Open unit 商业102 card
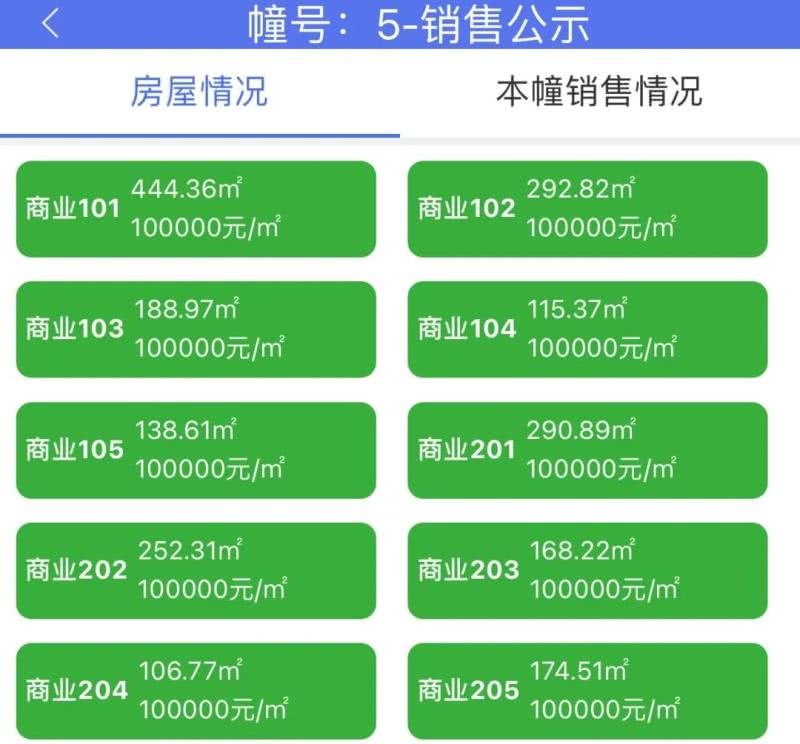800x744 pixels. click(x=587, y=209)
